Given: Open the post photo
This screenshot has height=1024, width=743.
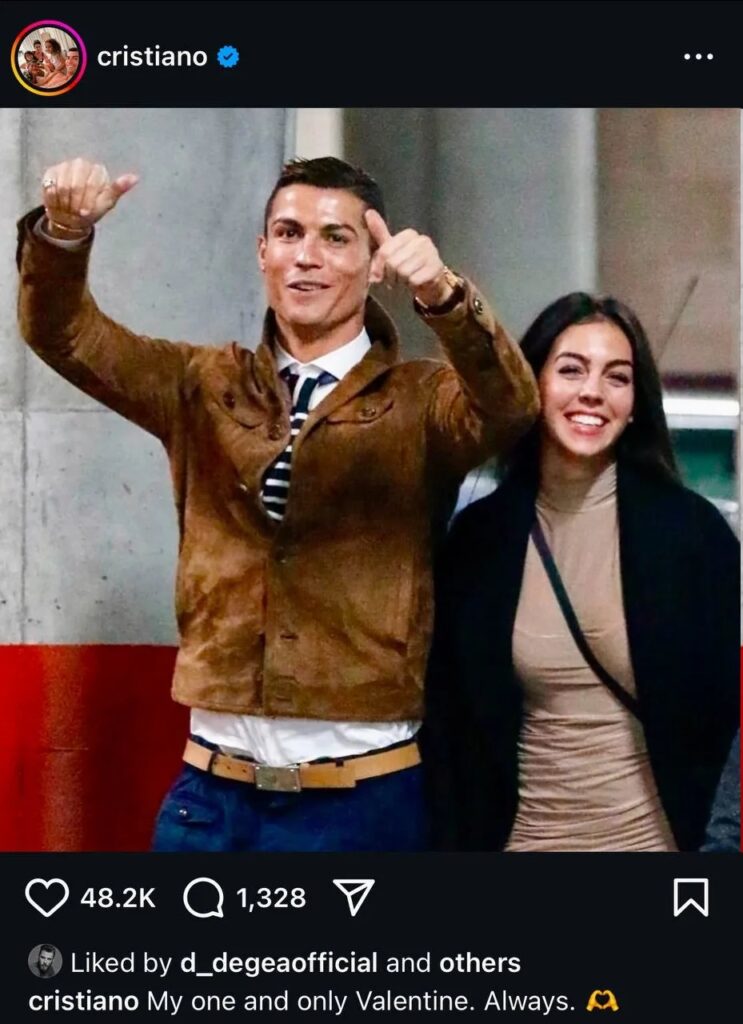Looking at the screenshot, I should (x=371, y=480).
